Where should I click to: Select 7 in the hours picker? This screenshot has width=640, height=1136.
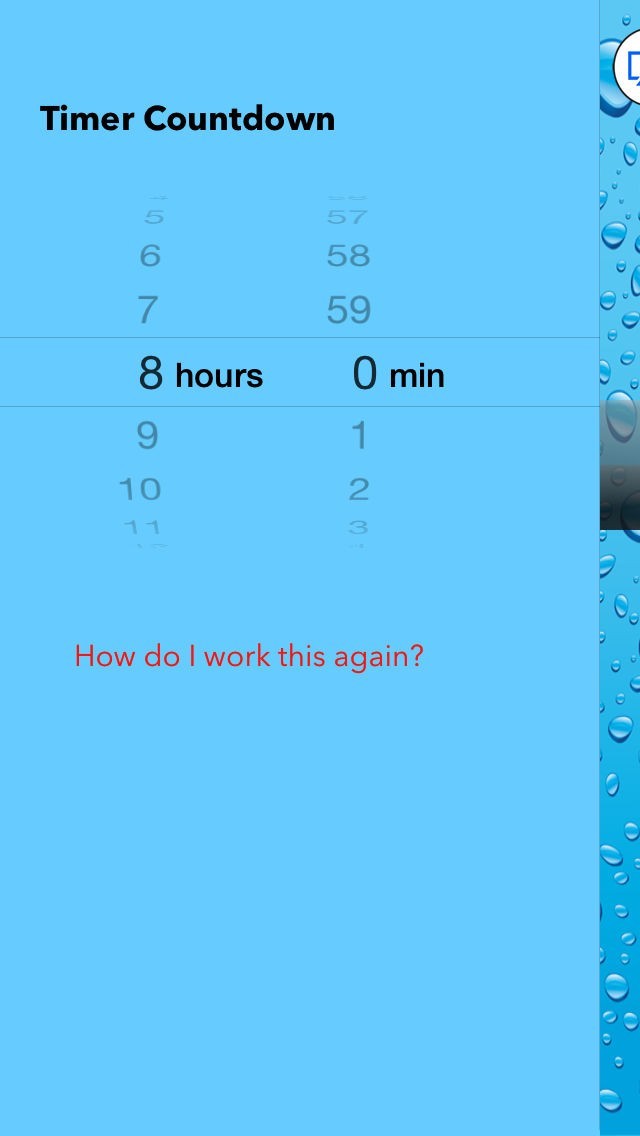click(147, 309)
